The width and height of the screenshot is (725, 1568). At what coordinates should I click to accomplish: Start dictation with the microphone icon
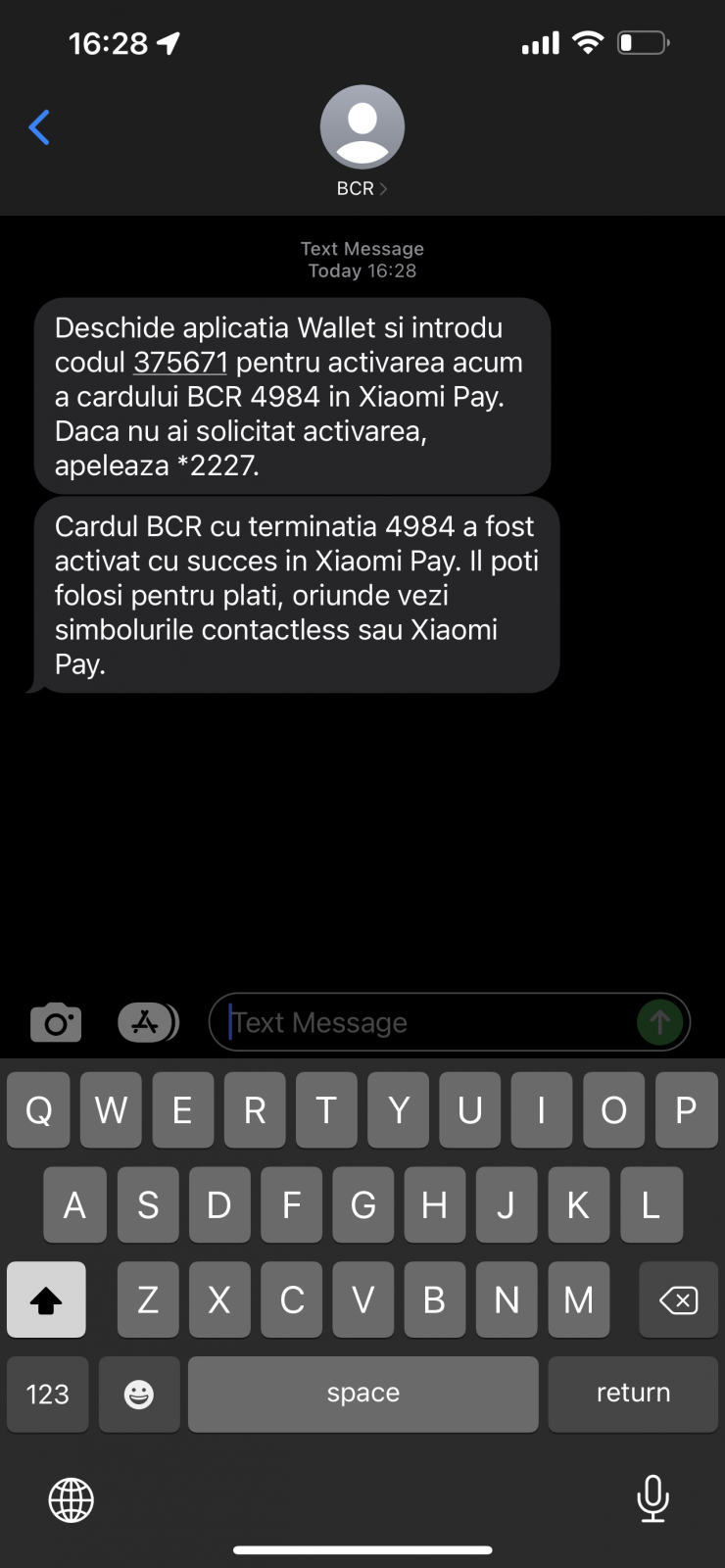[652, 1499]
